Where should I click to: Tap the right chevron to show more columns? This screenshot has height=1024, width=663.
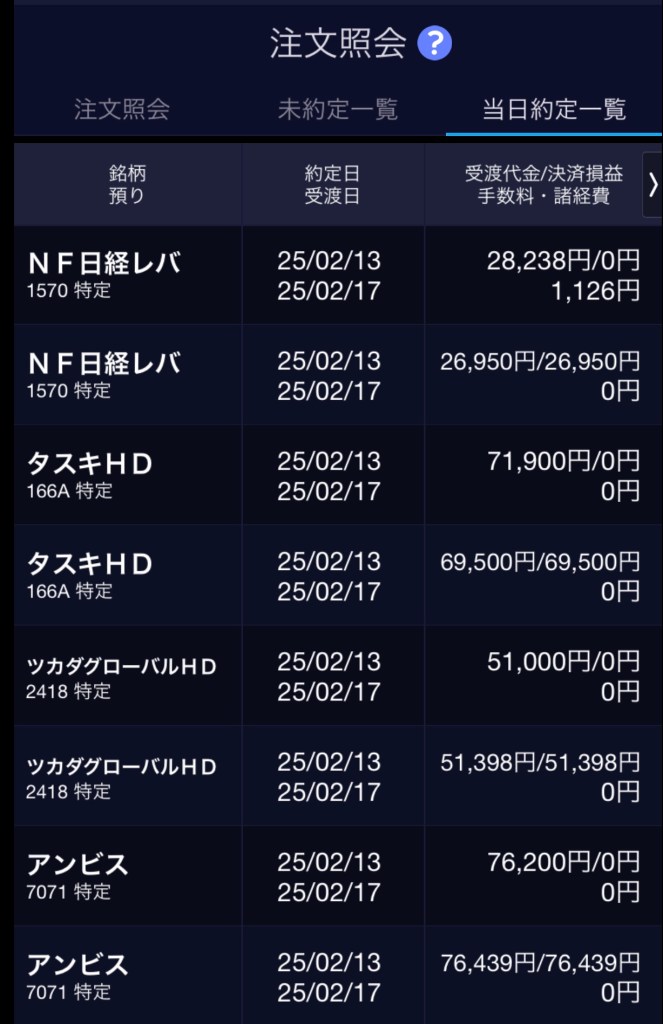pos(652,185)
